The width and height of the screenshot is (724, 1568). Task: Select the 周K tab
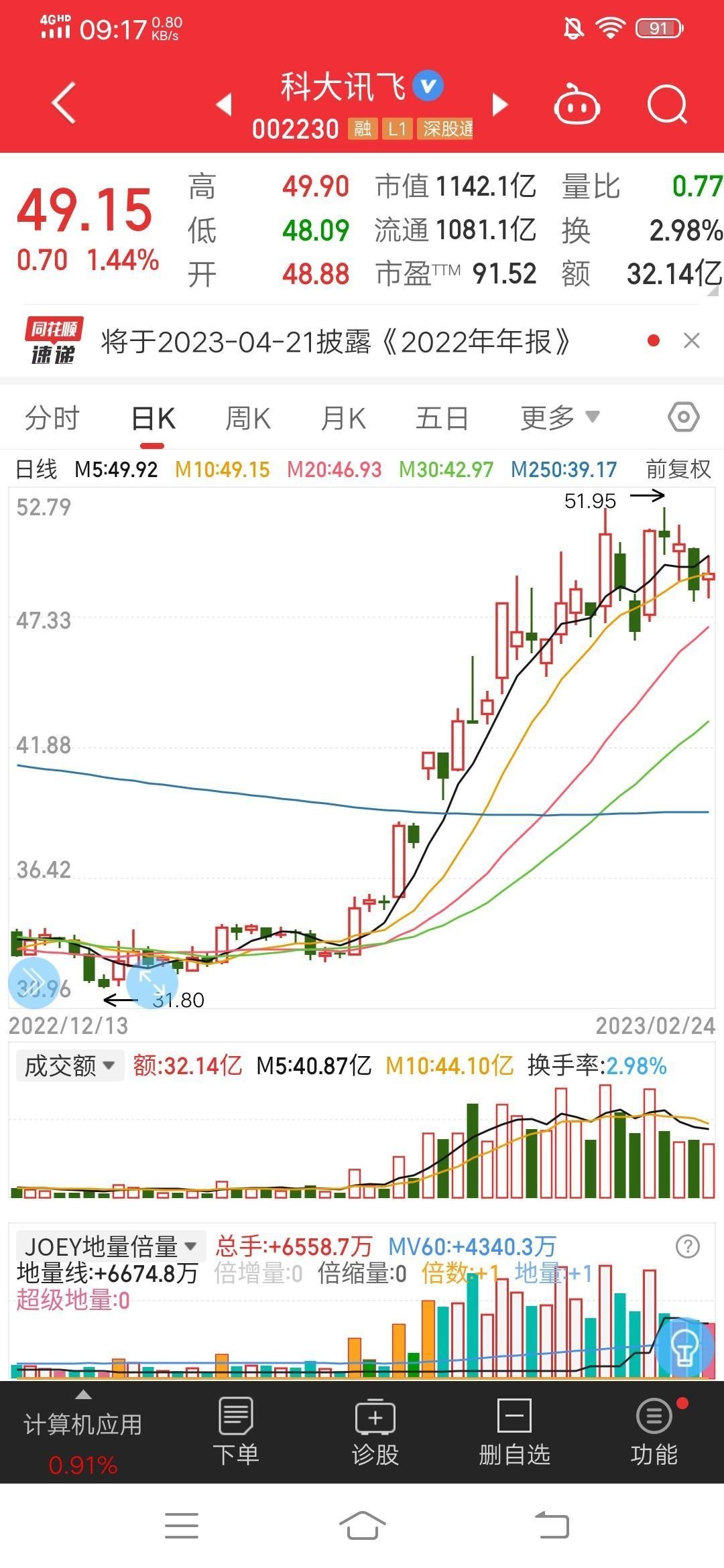tap(247, 418)
